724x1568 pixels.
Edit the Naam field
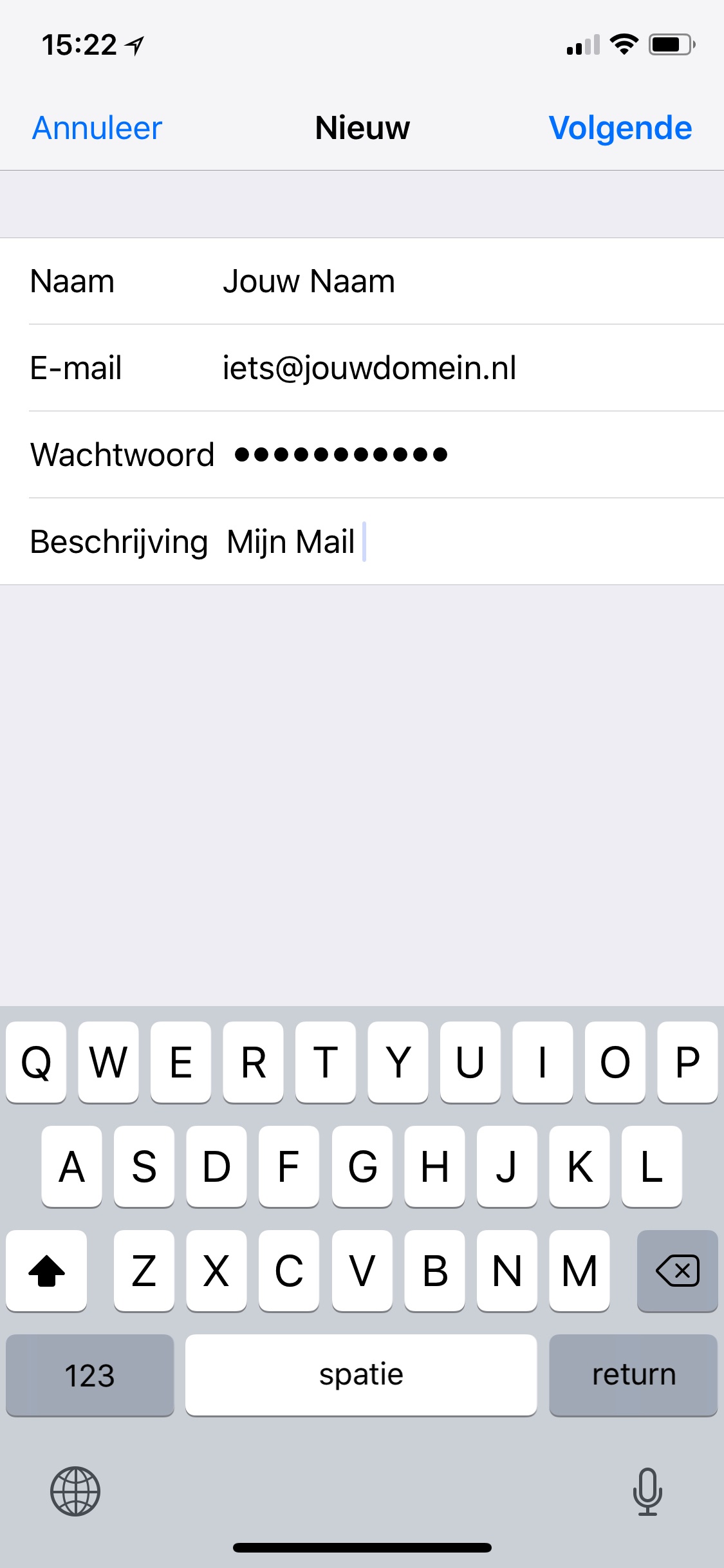(362, 281)
